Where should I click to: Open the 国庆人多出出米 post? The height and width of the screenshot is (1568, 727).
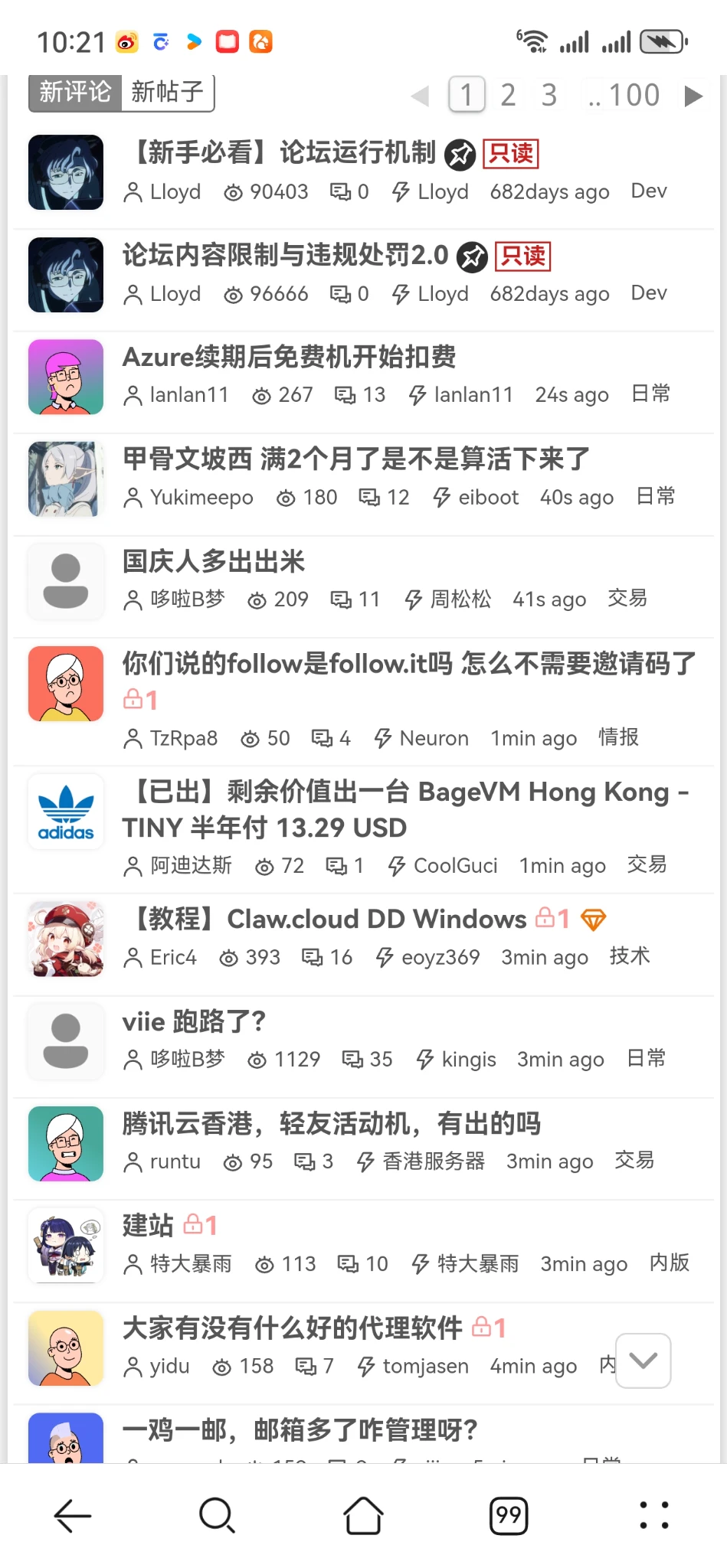click(x=214, y=561)
